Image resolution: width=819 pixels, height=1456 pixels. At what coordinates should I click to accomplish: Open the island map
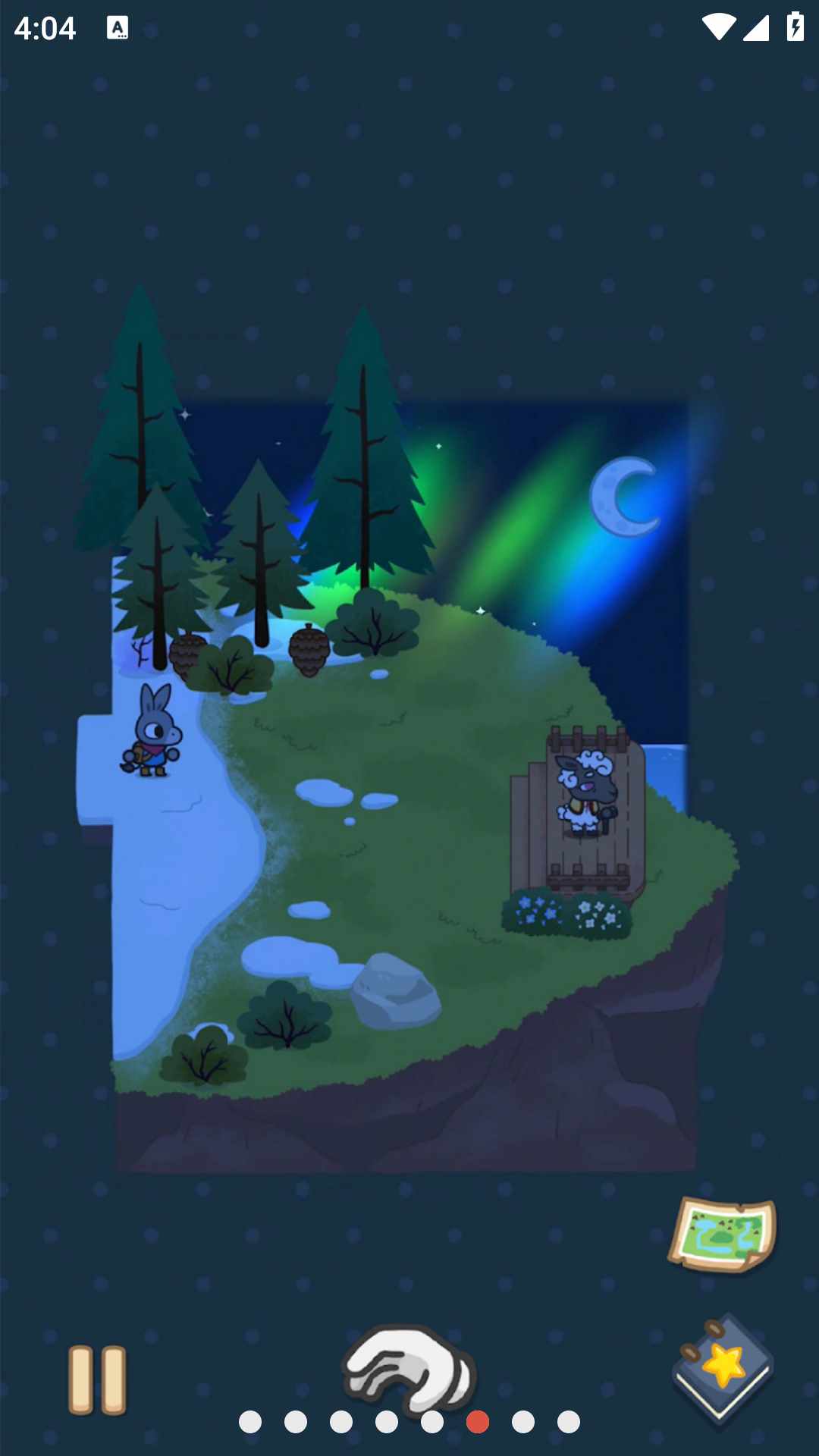pos(723,1234)
